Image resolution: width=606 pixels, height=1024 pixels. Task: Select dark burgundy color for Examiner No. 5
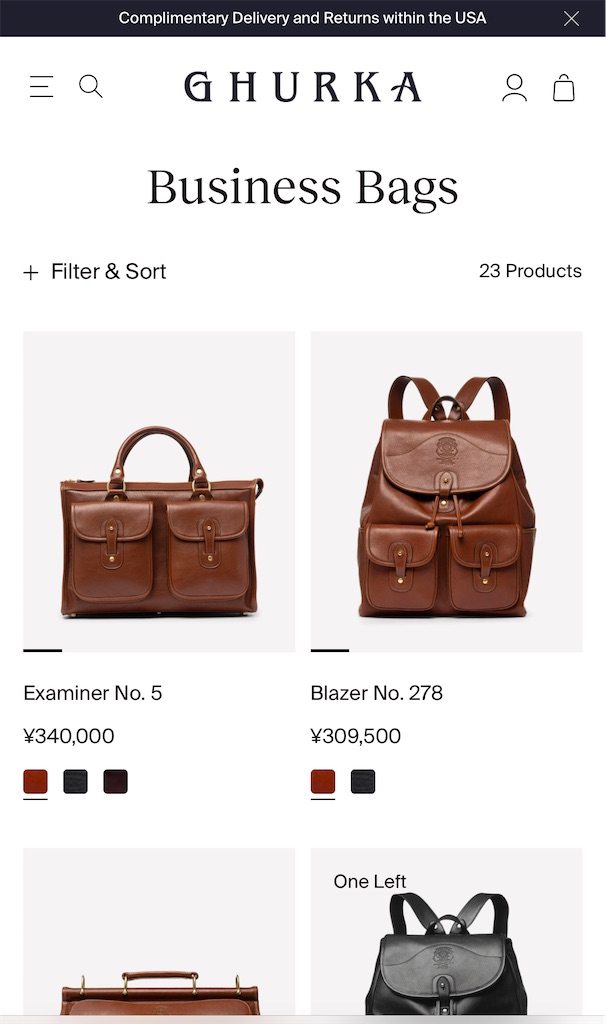pos(115,782)
